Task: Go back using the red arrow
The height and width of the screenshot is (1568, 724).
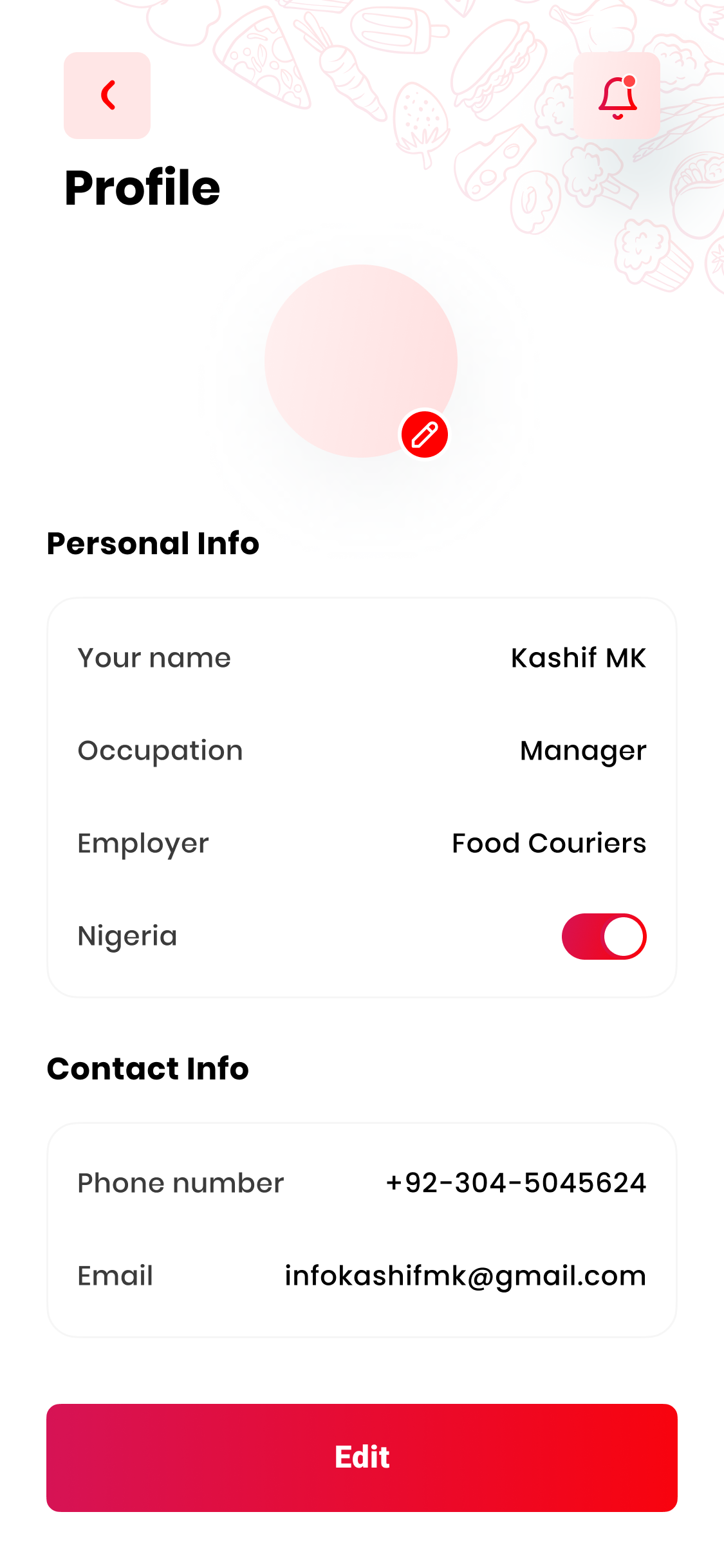Action: 107,96
